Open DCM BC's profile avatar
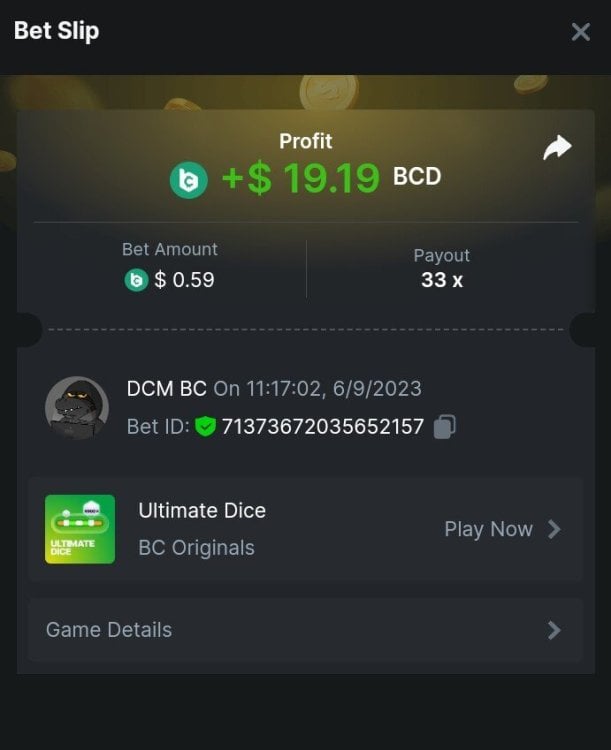 [77, 408]
